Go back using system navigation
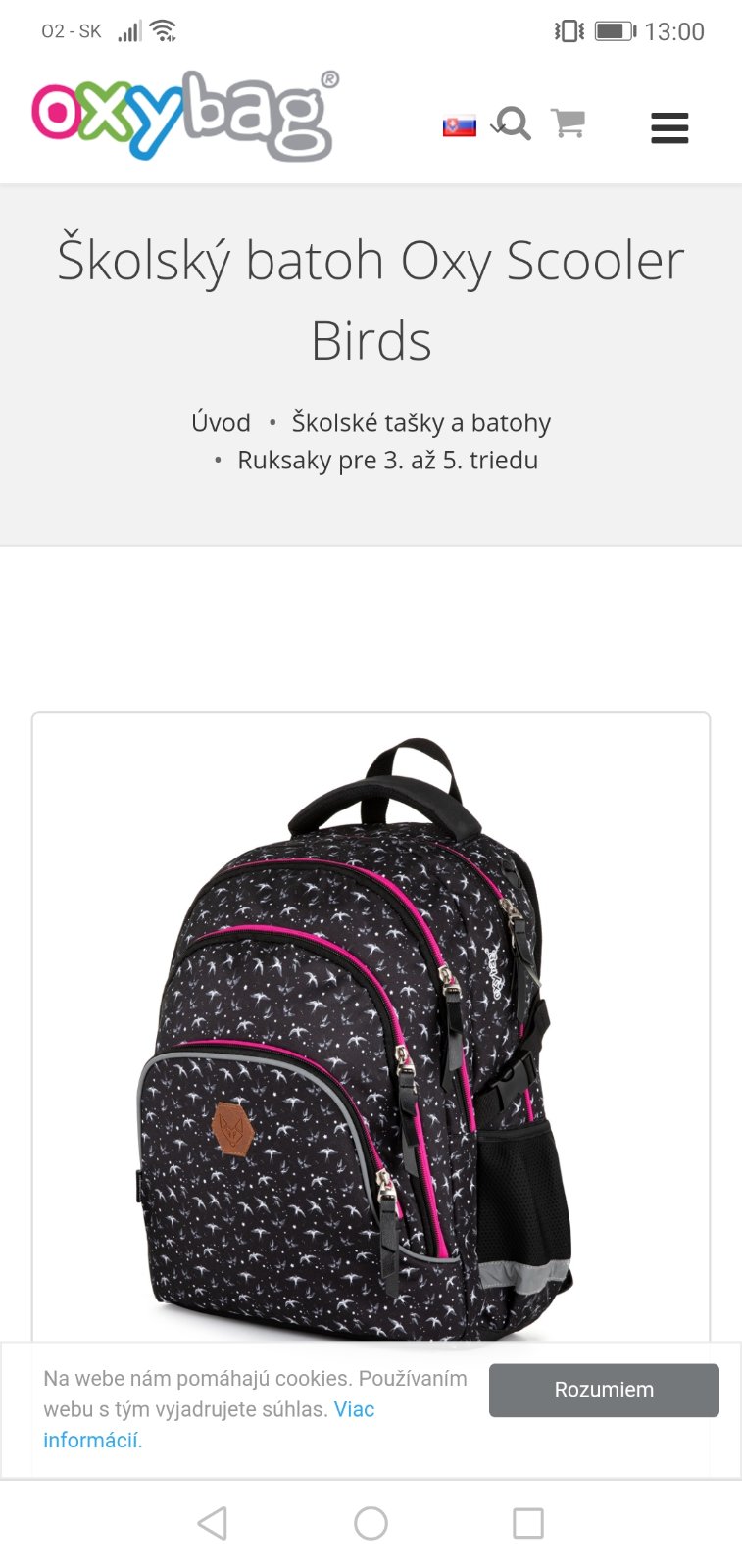 (213, 1523)
